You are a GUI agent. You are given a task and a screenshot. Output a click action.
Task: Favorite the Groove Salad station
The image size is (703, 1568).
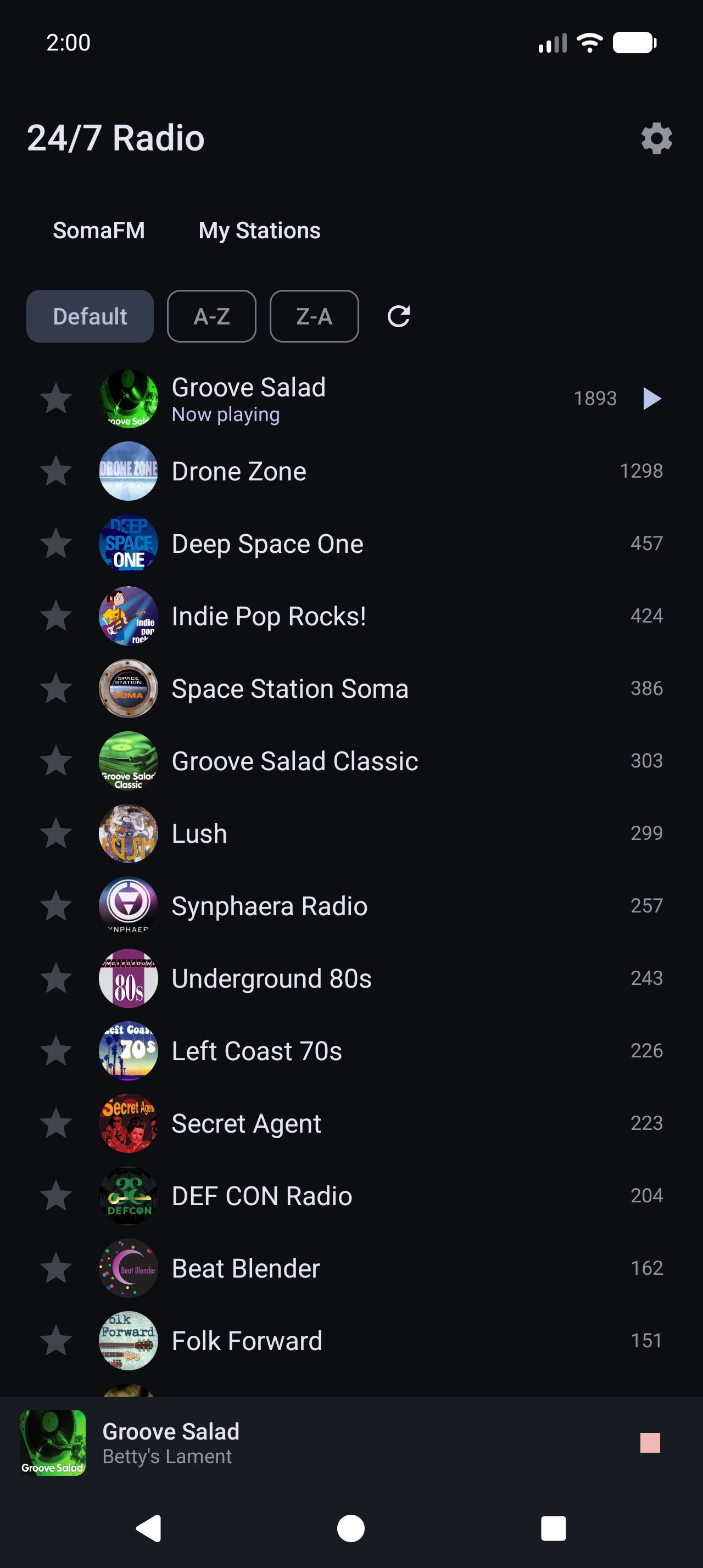click(55, 398)
